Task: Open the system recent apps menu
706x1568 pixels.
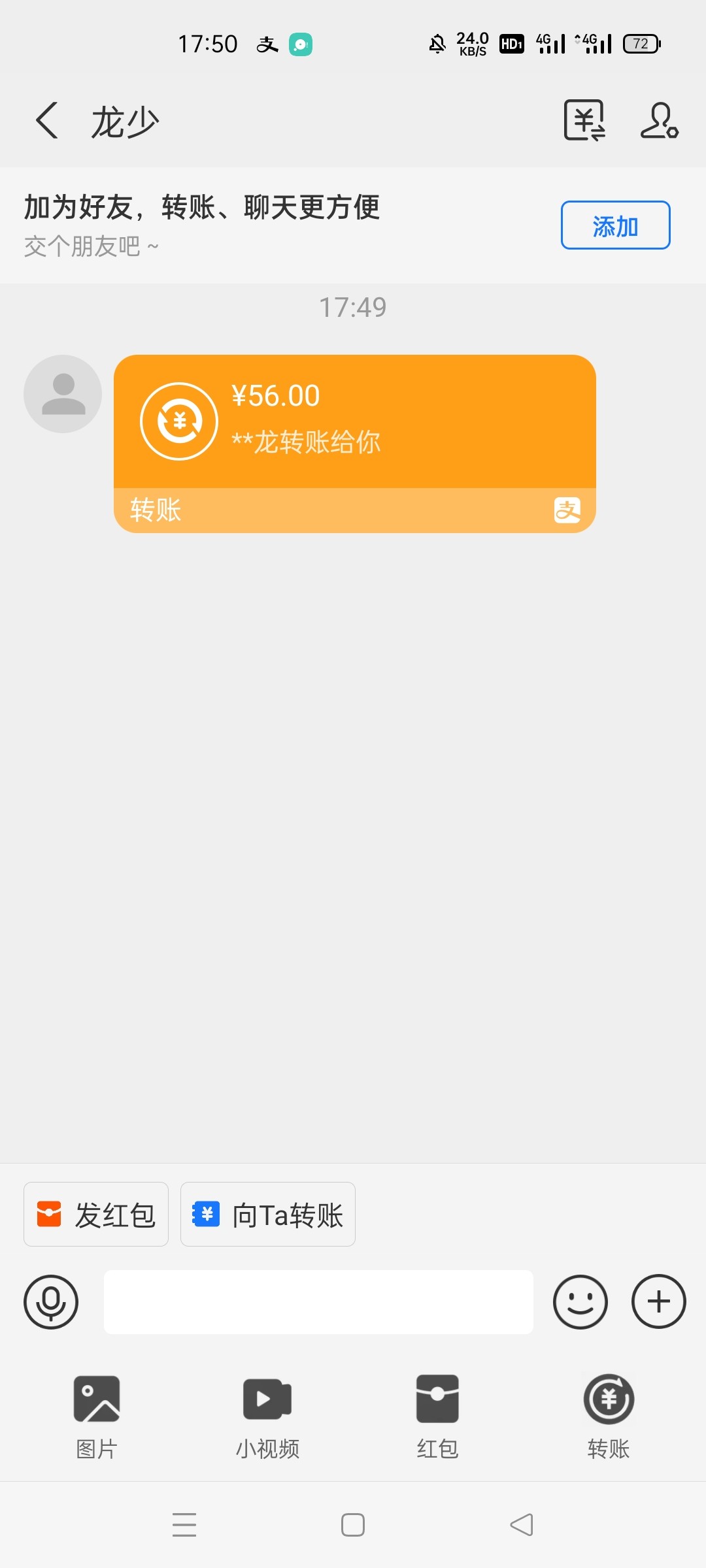Action: [184, 1525]
